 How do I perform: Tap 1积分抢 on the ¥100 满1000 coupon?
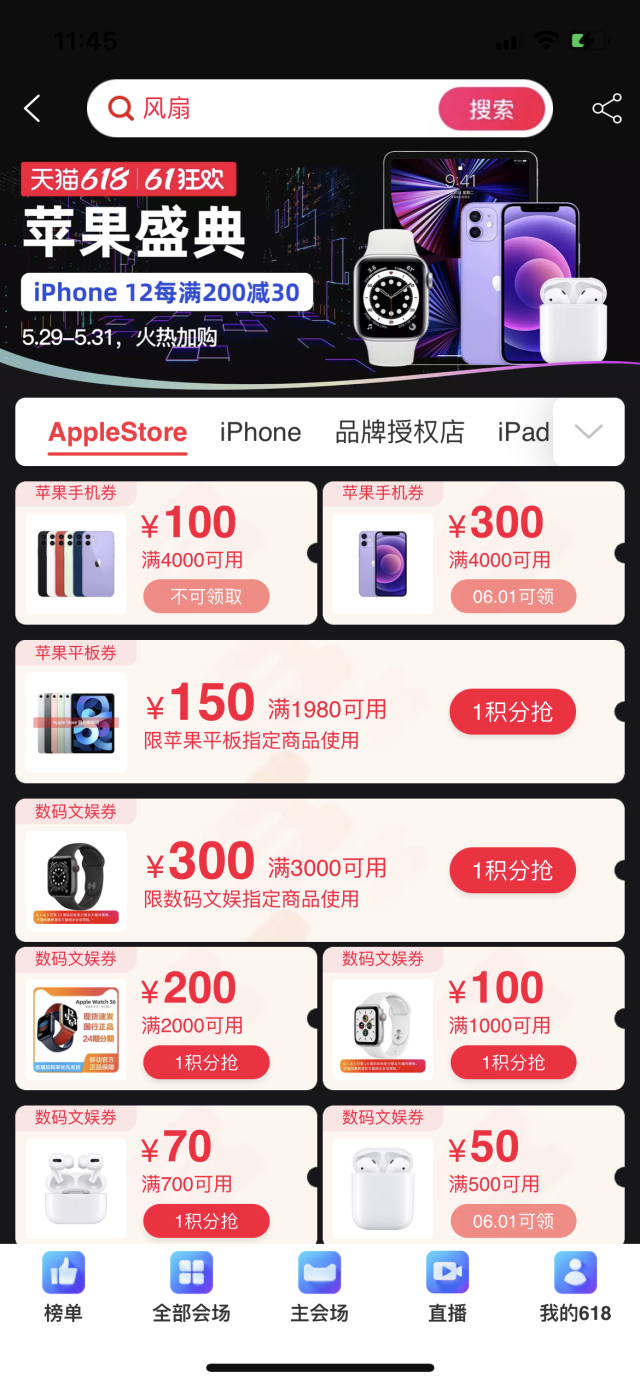point(514,1062)
